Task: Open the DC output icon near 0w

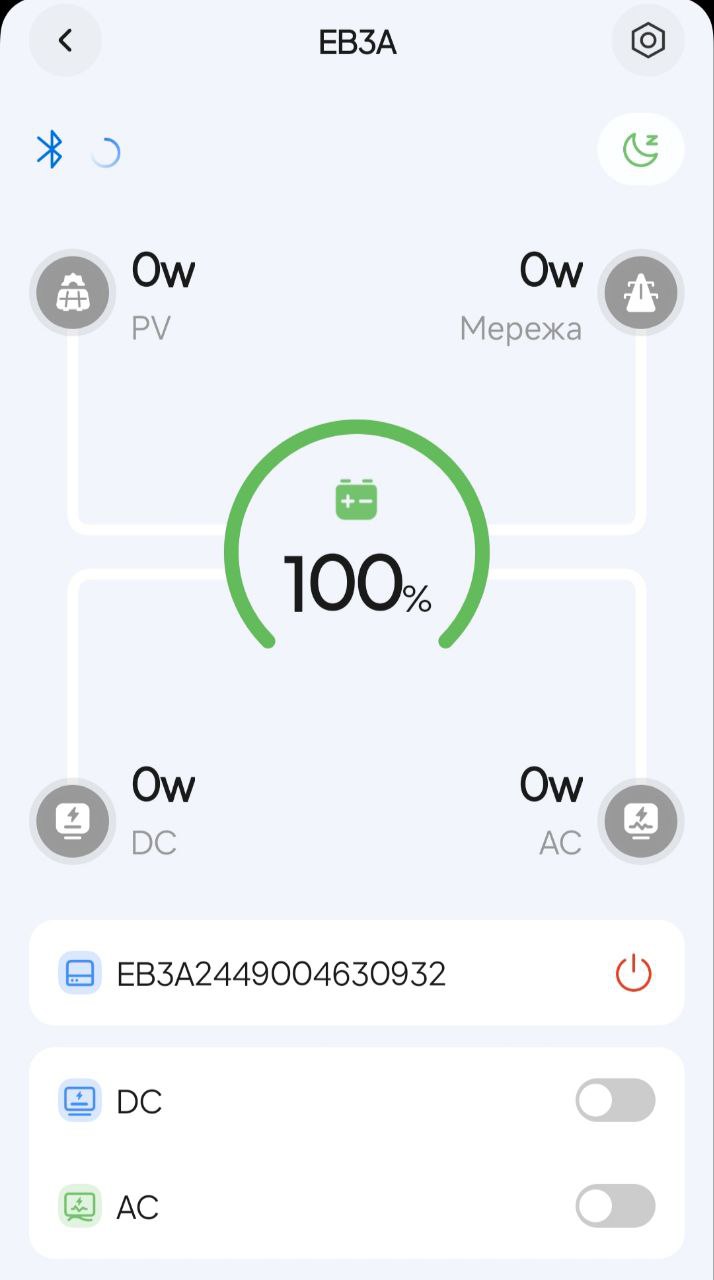Action: pos(72,820)
